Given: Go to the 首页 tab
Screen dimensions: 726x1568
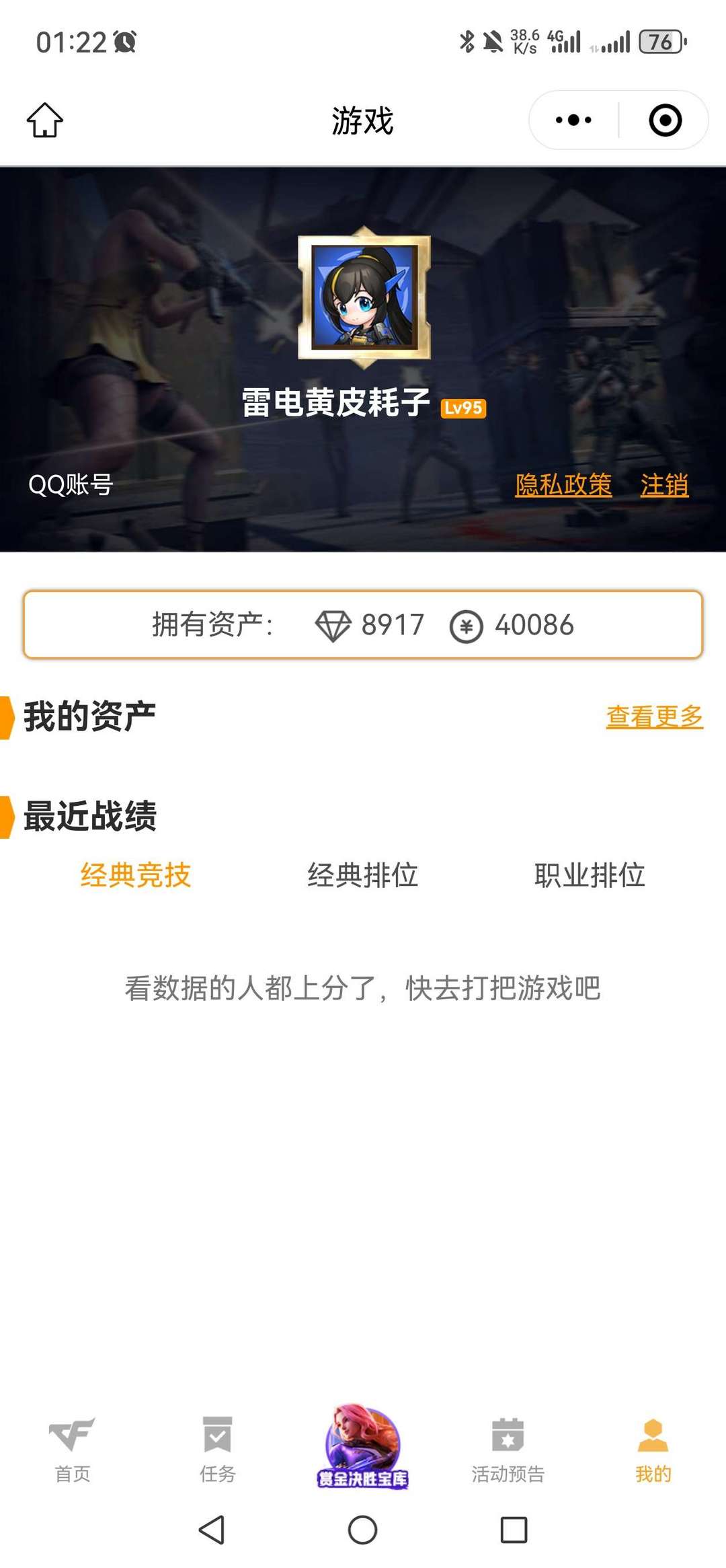Looking at the screenshot, I should [x=73, y=1450].
